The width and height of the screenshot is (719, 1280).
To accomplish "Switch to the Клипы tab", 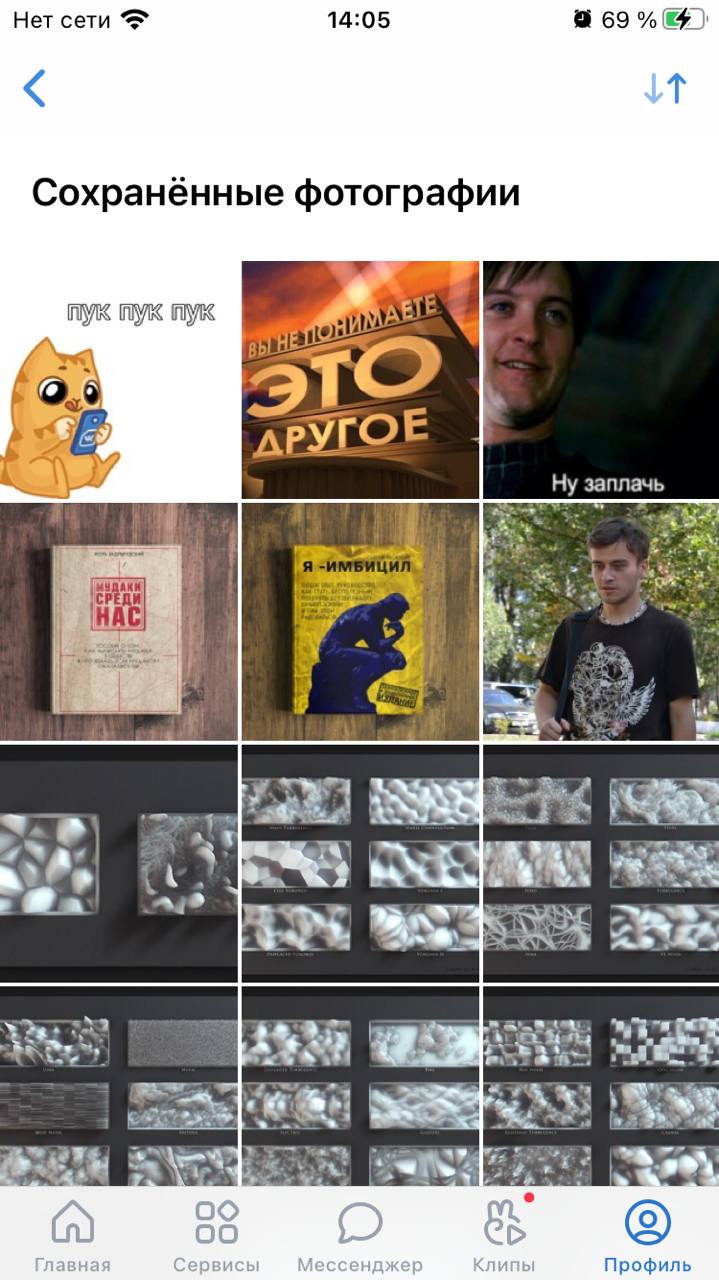I will coord(504,1236).
